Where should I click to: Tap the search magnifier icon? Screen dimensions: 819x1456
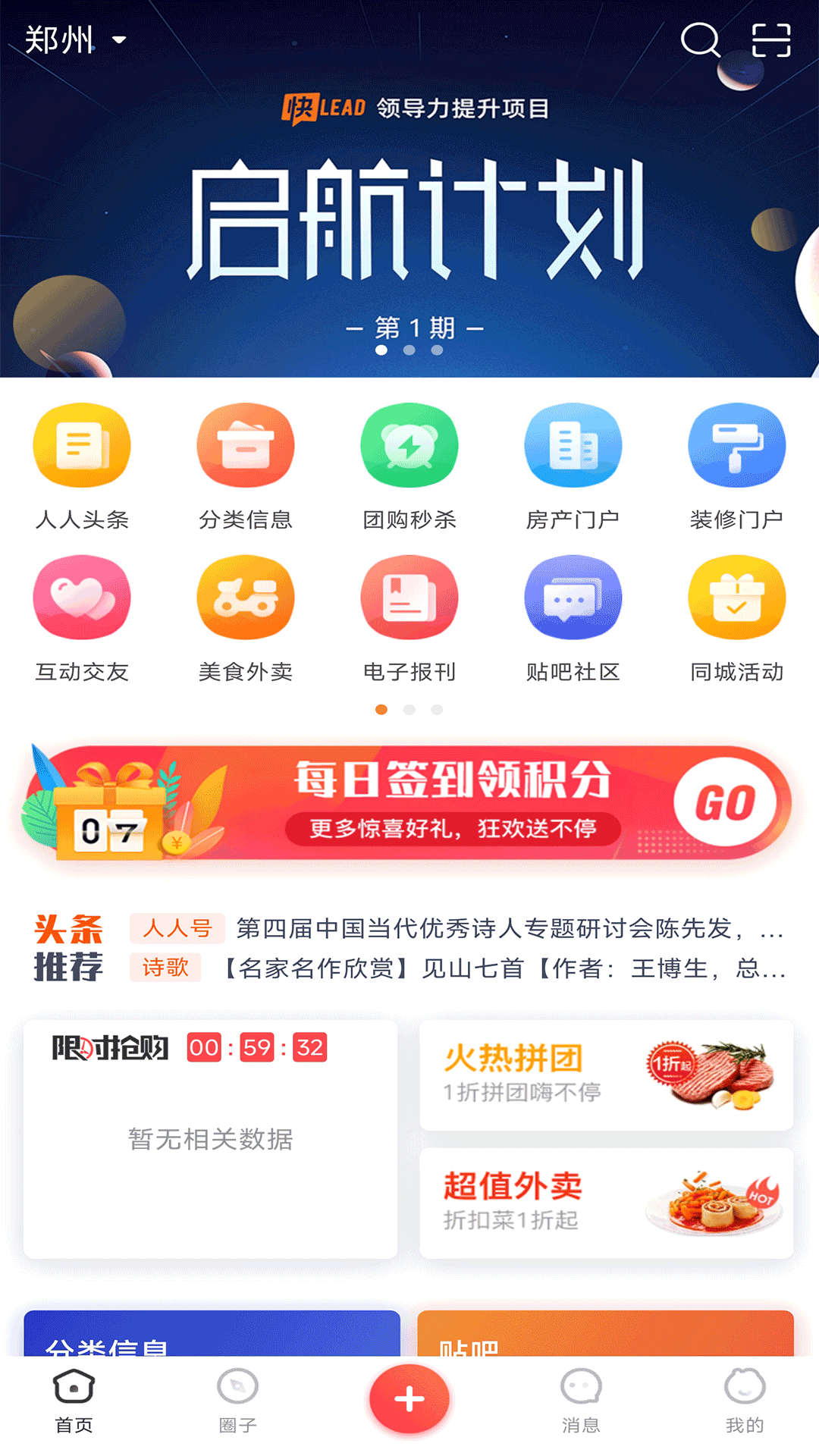click(701, 41)
